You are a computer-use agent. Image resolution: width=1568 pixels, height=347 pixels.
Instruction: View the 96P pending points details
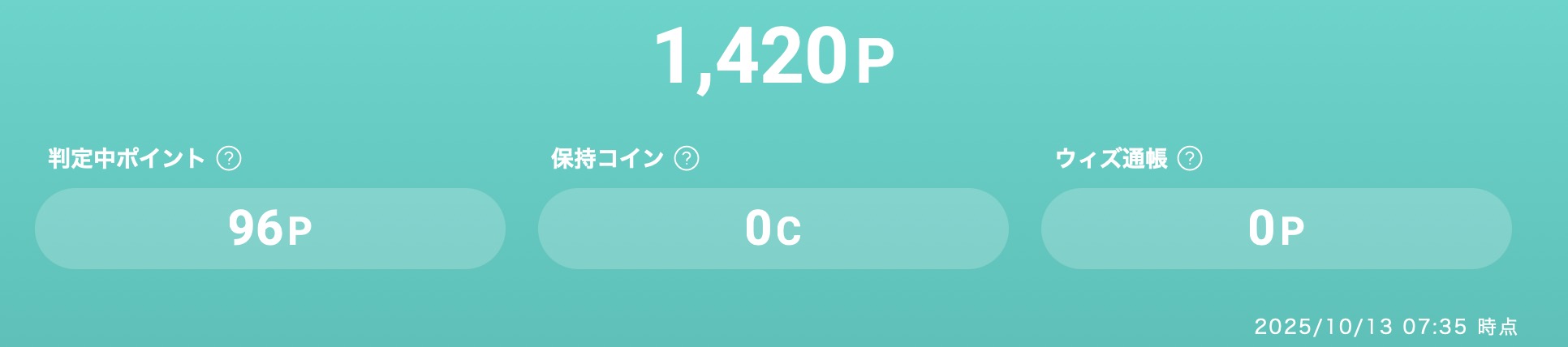coord(270,229)
